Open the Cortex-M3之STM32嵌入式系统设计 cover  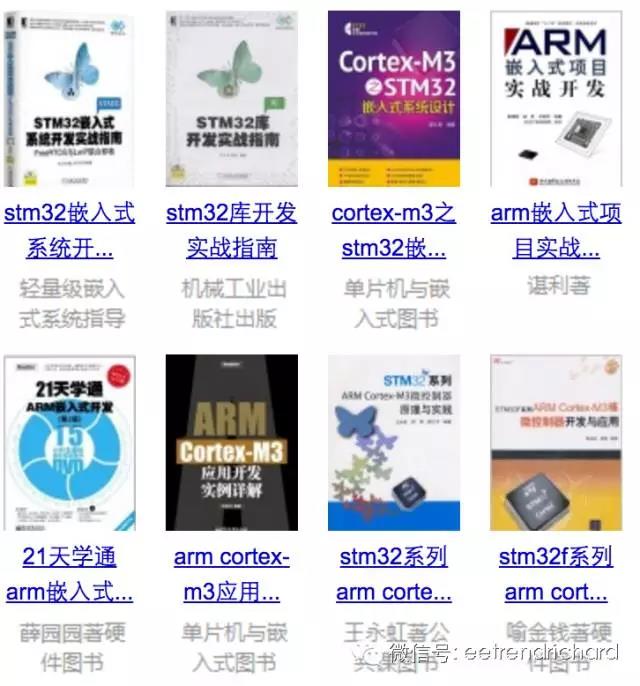coord(394,99)
